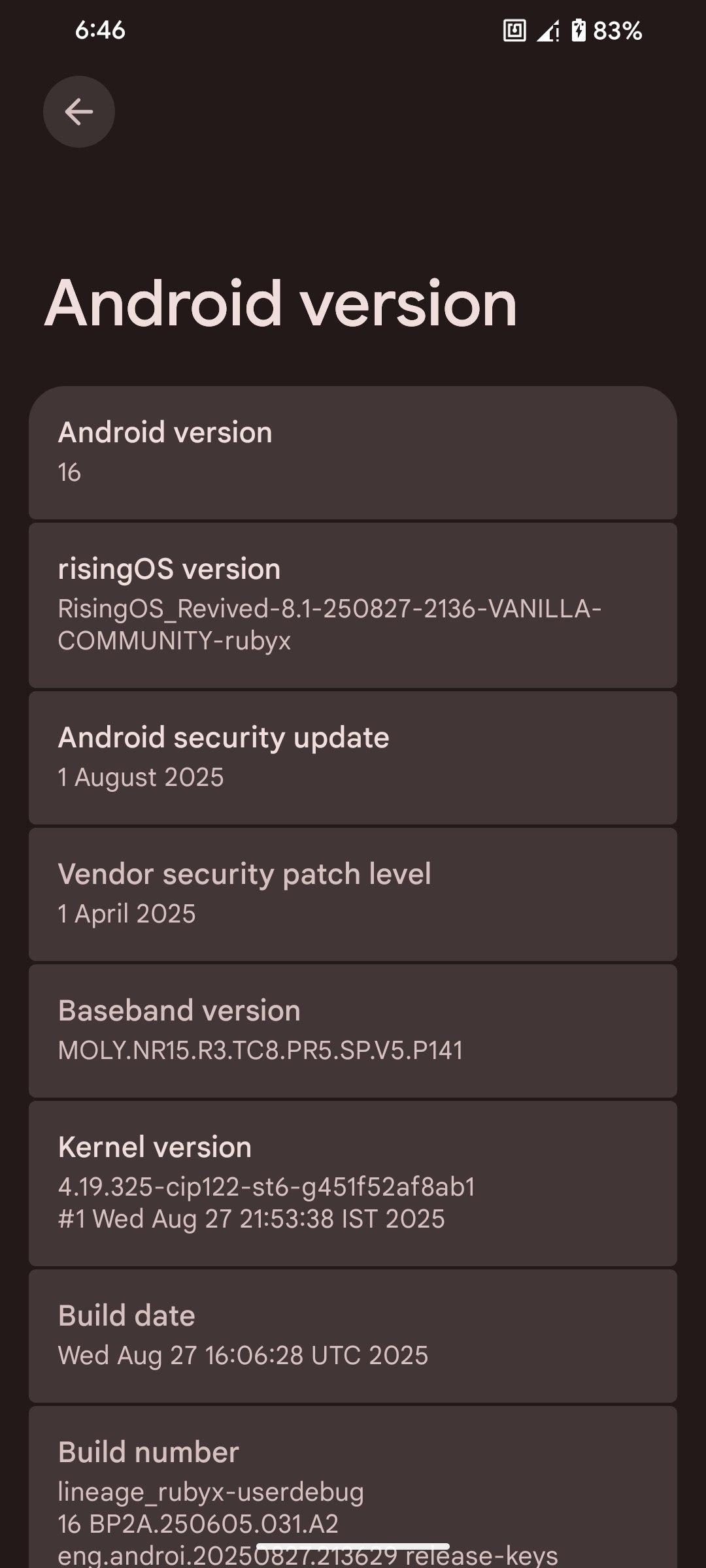
Task: Tap the Kernel version entry
Action: click(353, 1183)
